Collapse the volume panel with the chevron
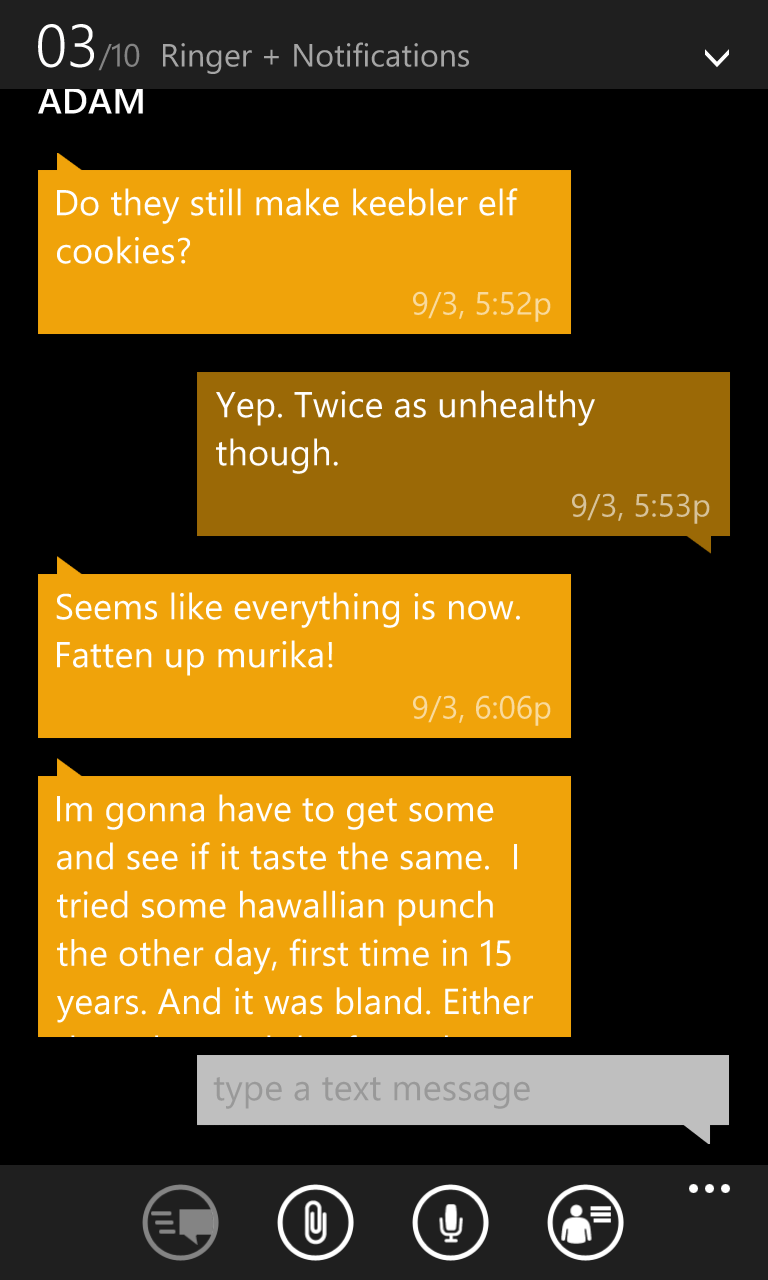 [716, 58]
